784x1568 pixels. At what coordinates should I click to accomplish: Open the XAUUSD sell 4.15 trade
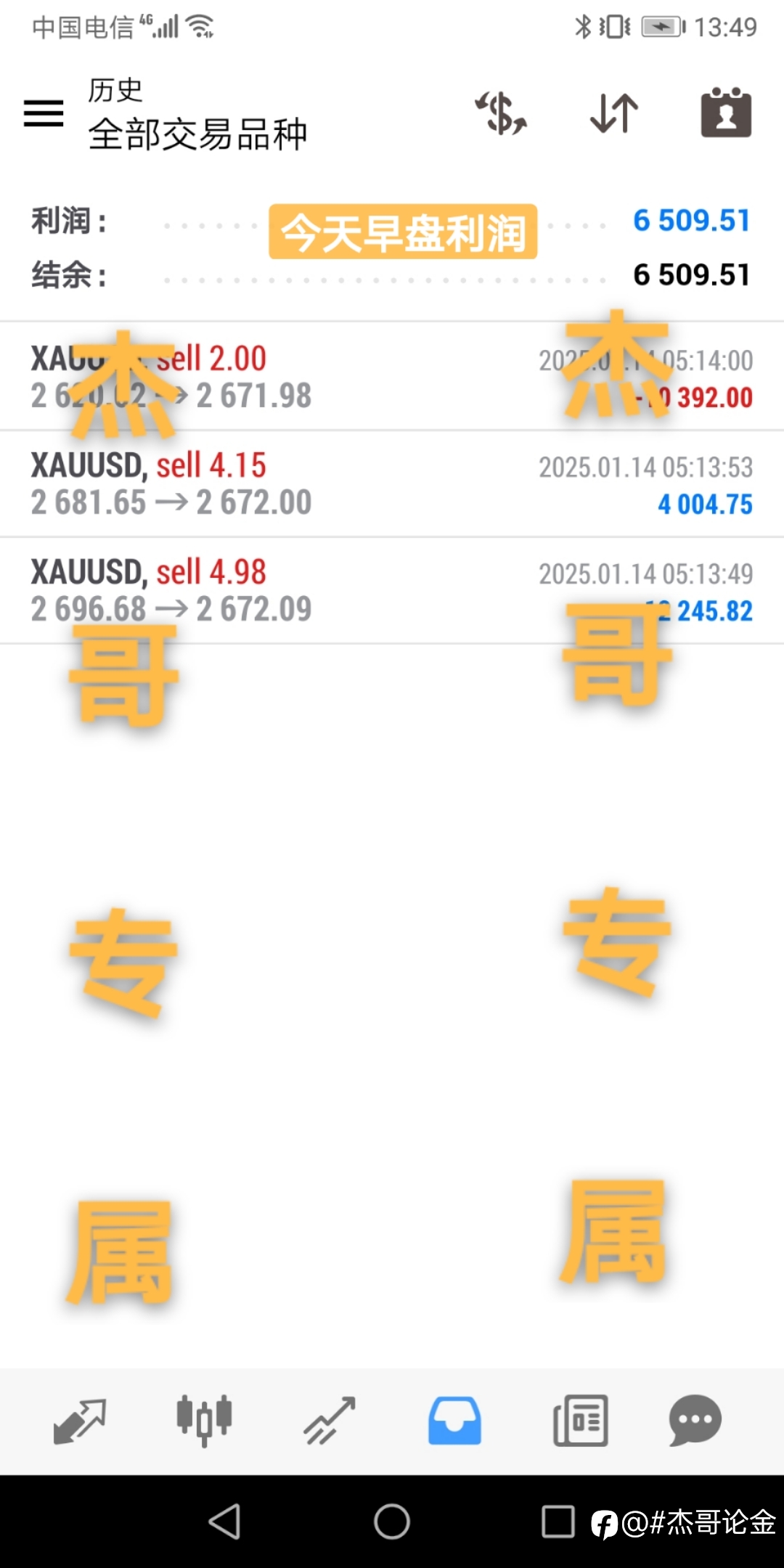[392, 484]
